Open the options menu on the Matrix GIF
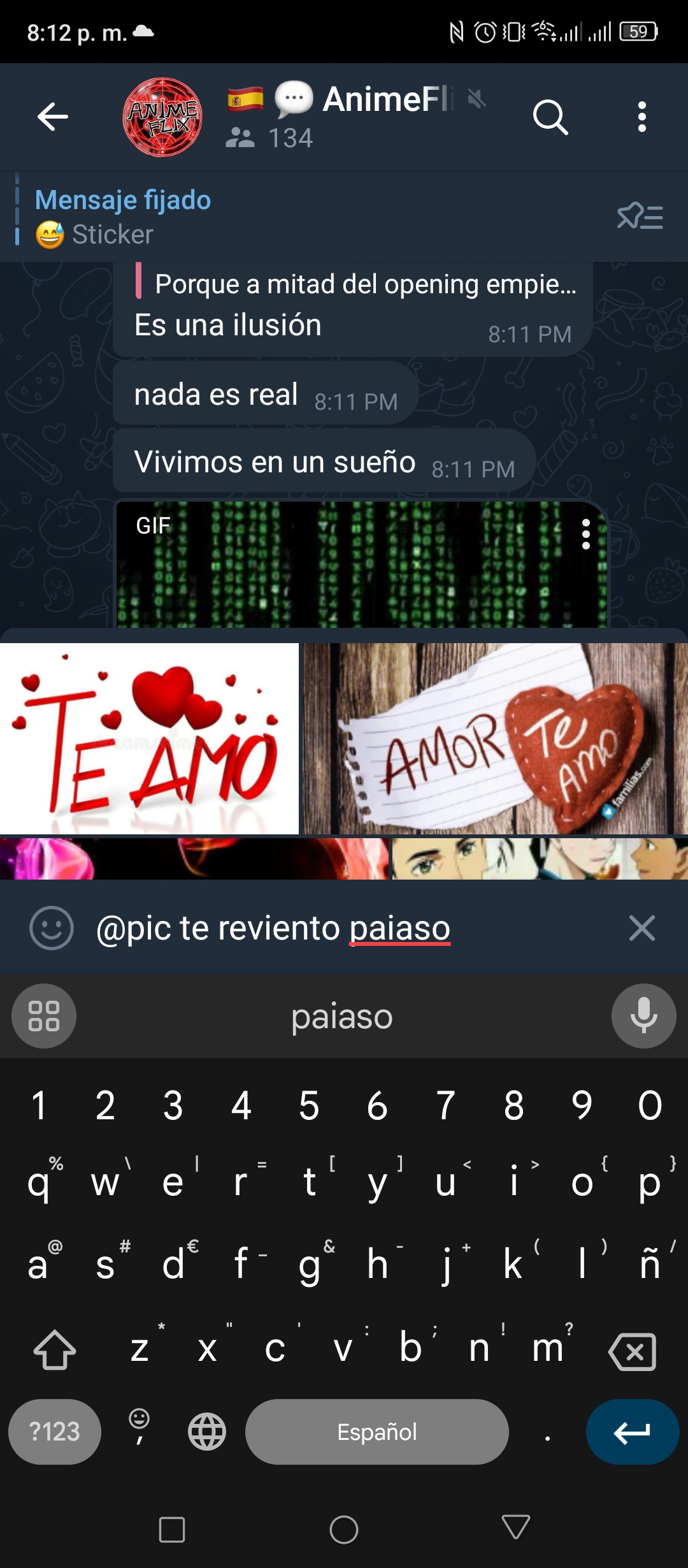The width and height of the screenshot is (688, 1568). point(586,534)
